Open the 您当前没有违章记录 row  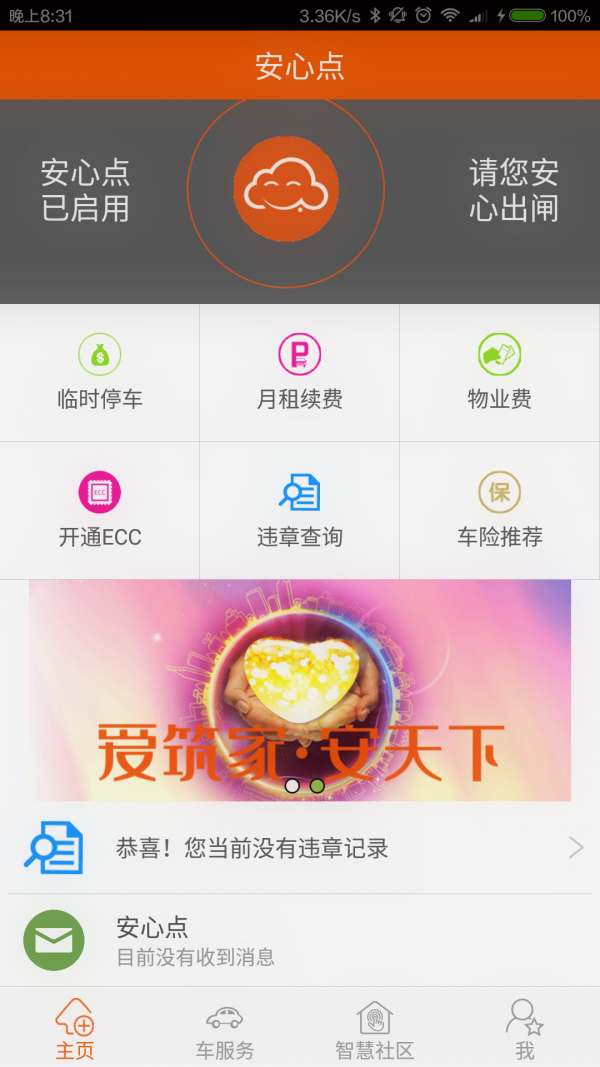coord(300,849)
